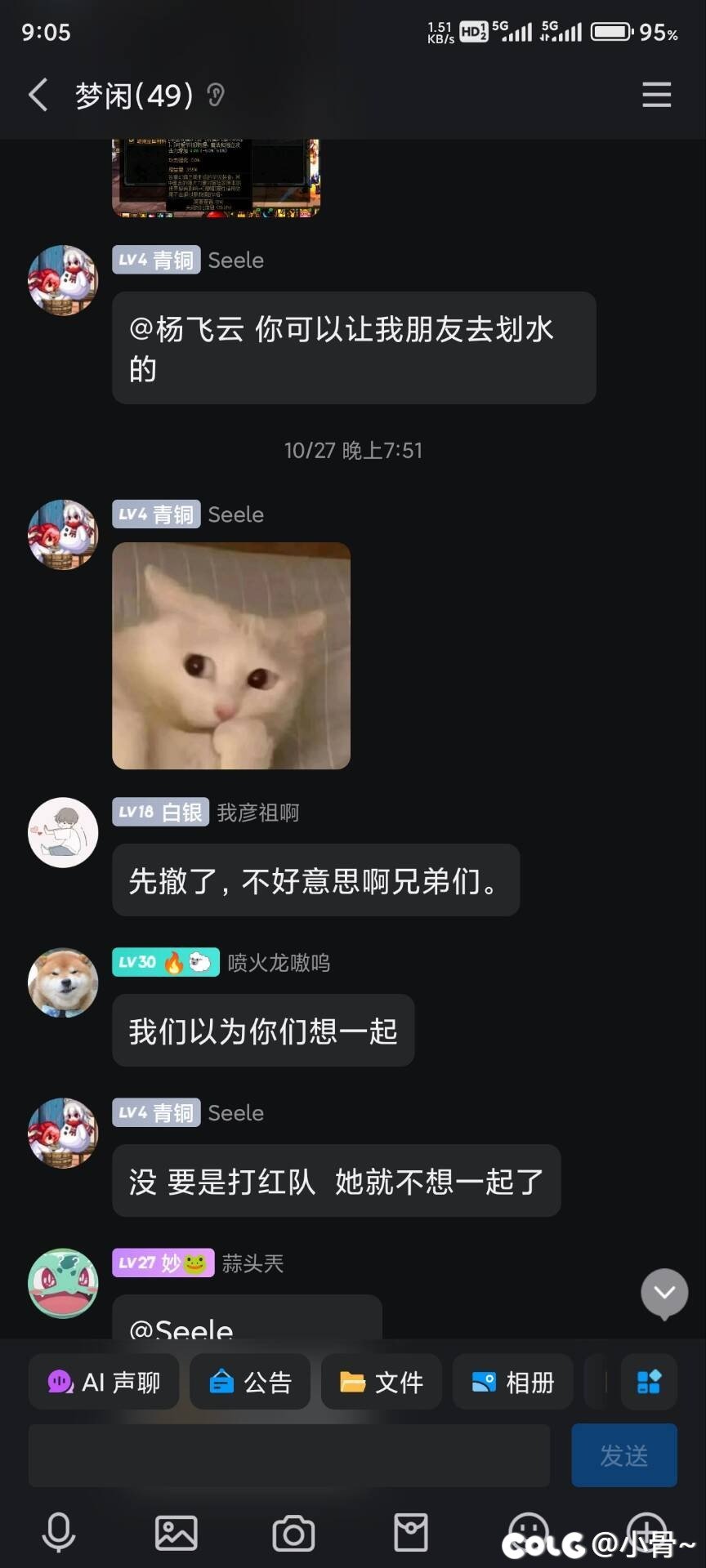Open 我彦祖啊's profile avatar
This screenshot has width=706, height=1568.
(x=63, y=832)
